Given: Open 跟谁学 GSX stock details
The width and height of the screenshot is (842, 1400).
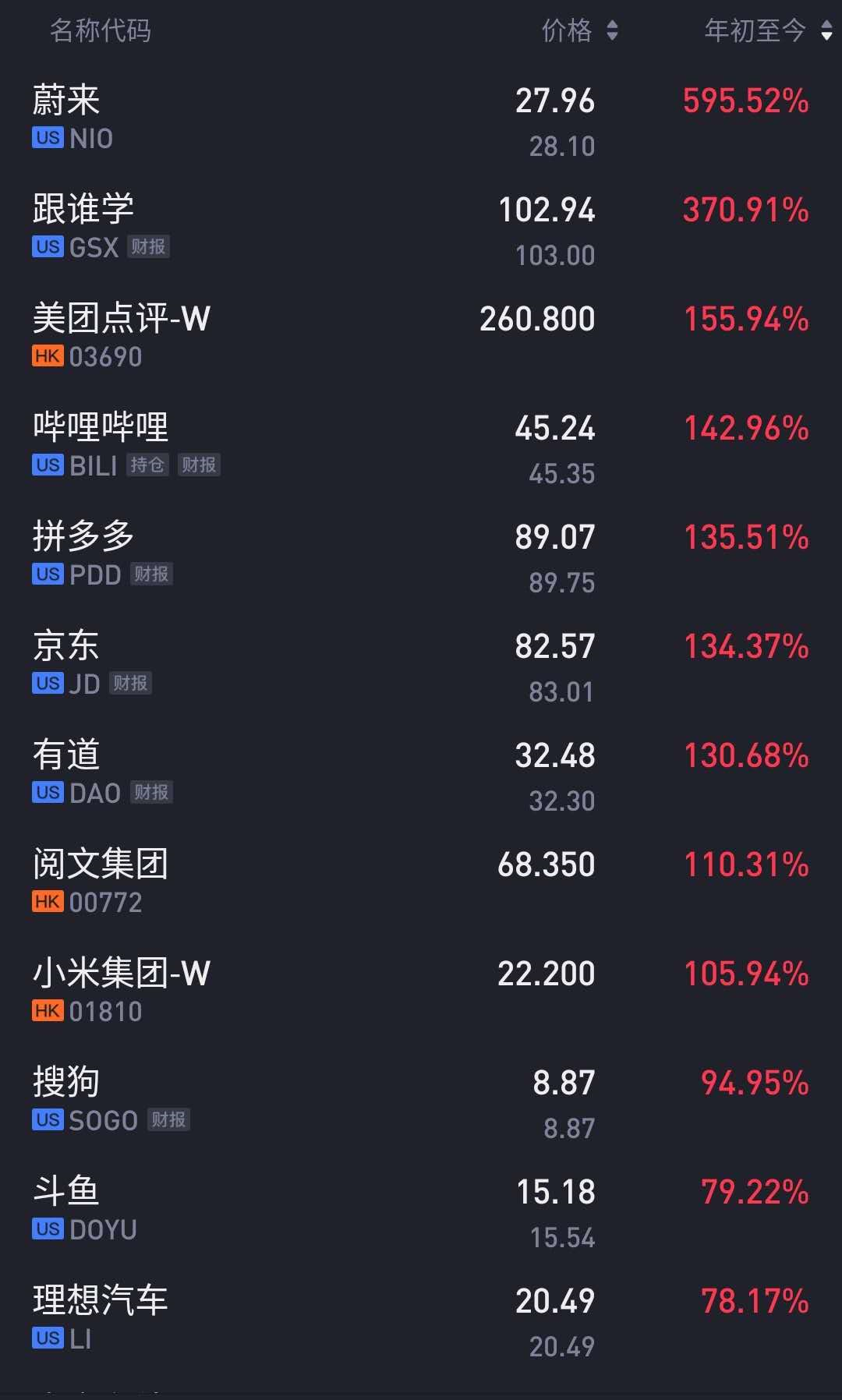Looking at the screenshot, I should tap(421, 228).
